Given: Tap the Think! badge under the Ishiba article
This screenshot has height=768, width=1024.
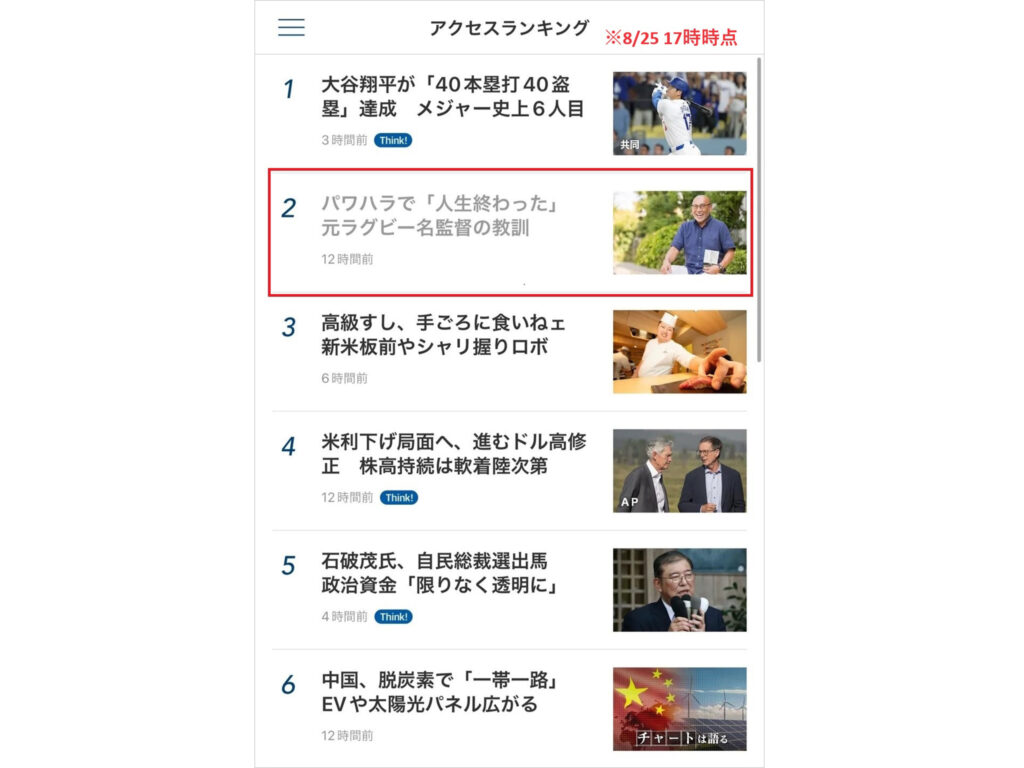Looking at the screenshot, I should 393,617.
